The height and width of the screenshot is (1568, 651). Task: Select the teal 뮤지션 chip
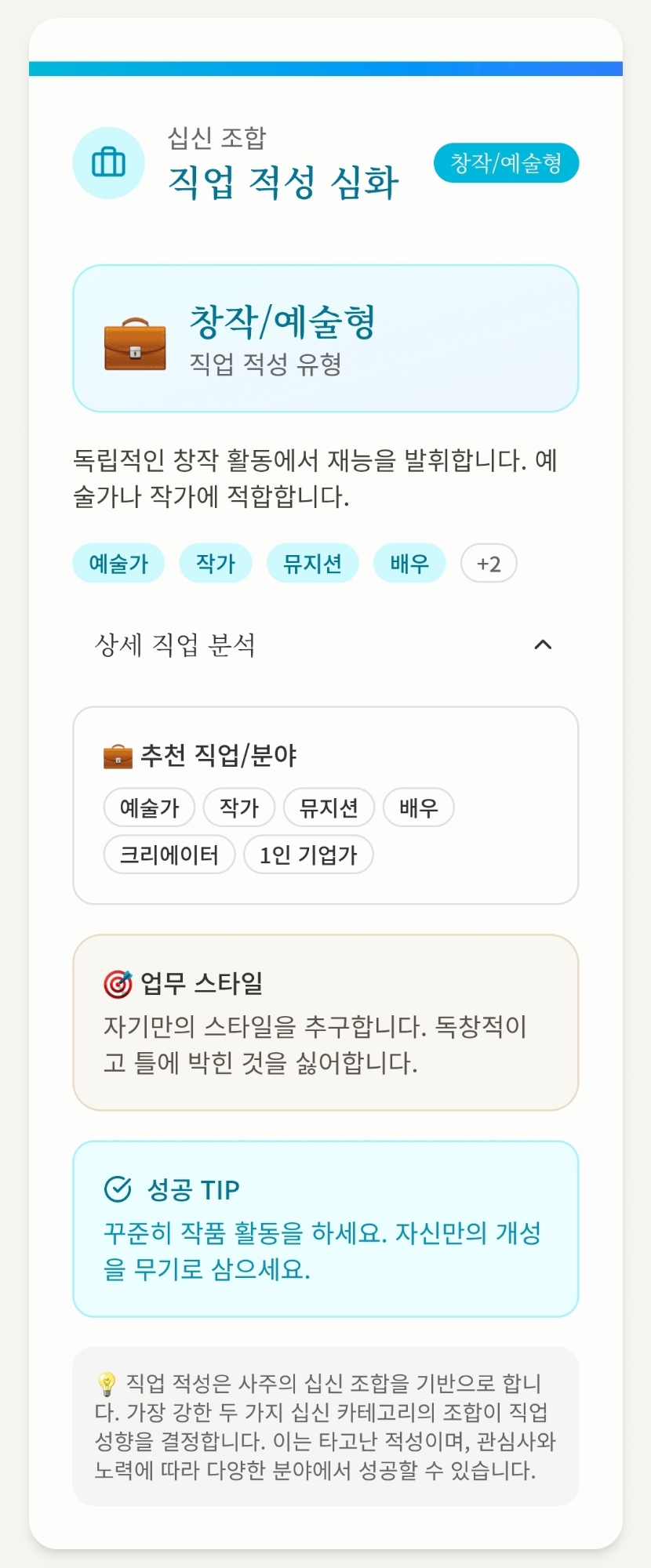[x=312, y=564]
